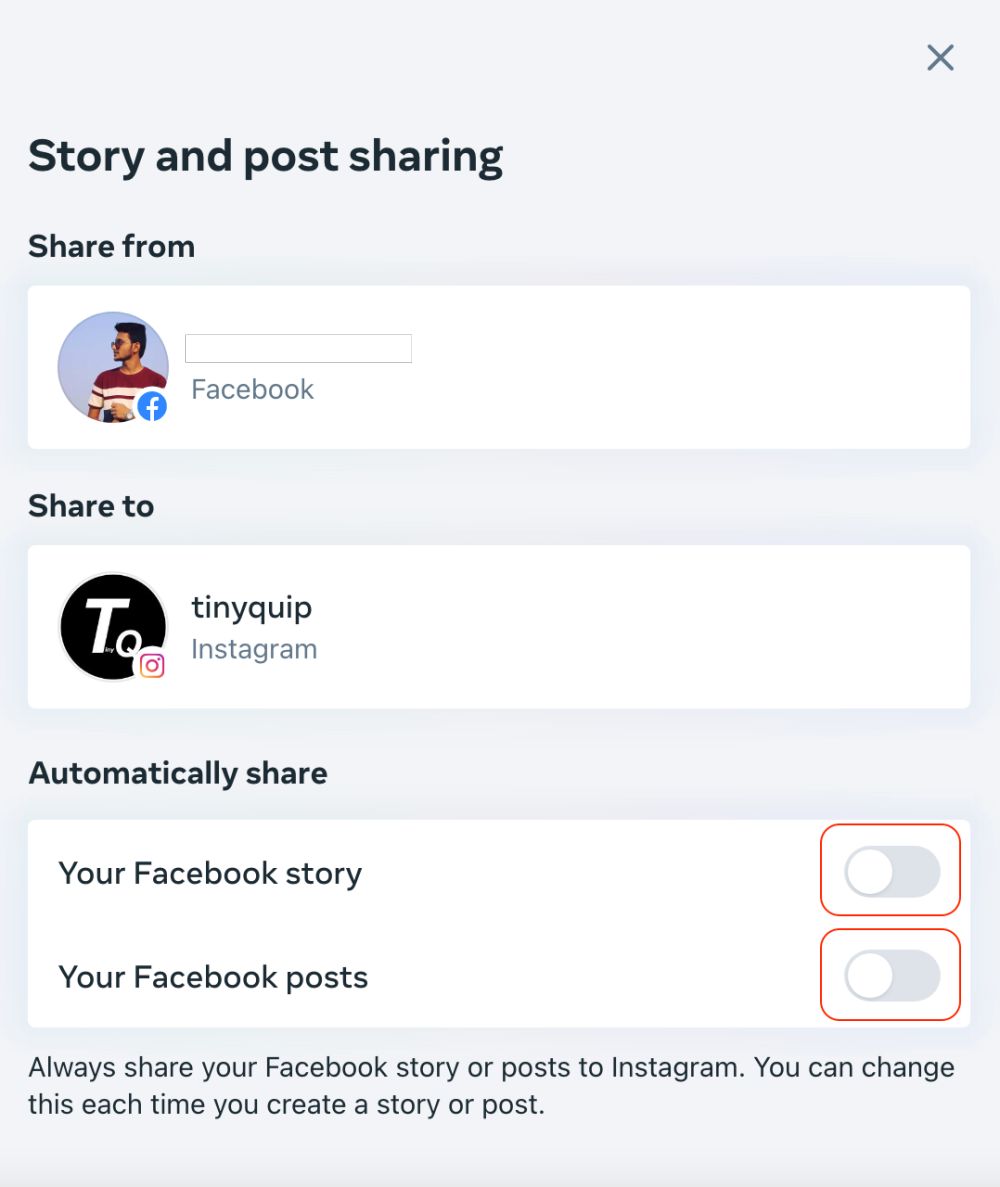Select the Story and post sharing heading
This screenshot has height=1187, width=1000.
(267, 155)
